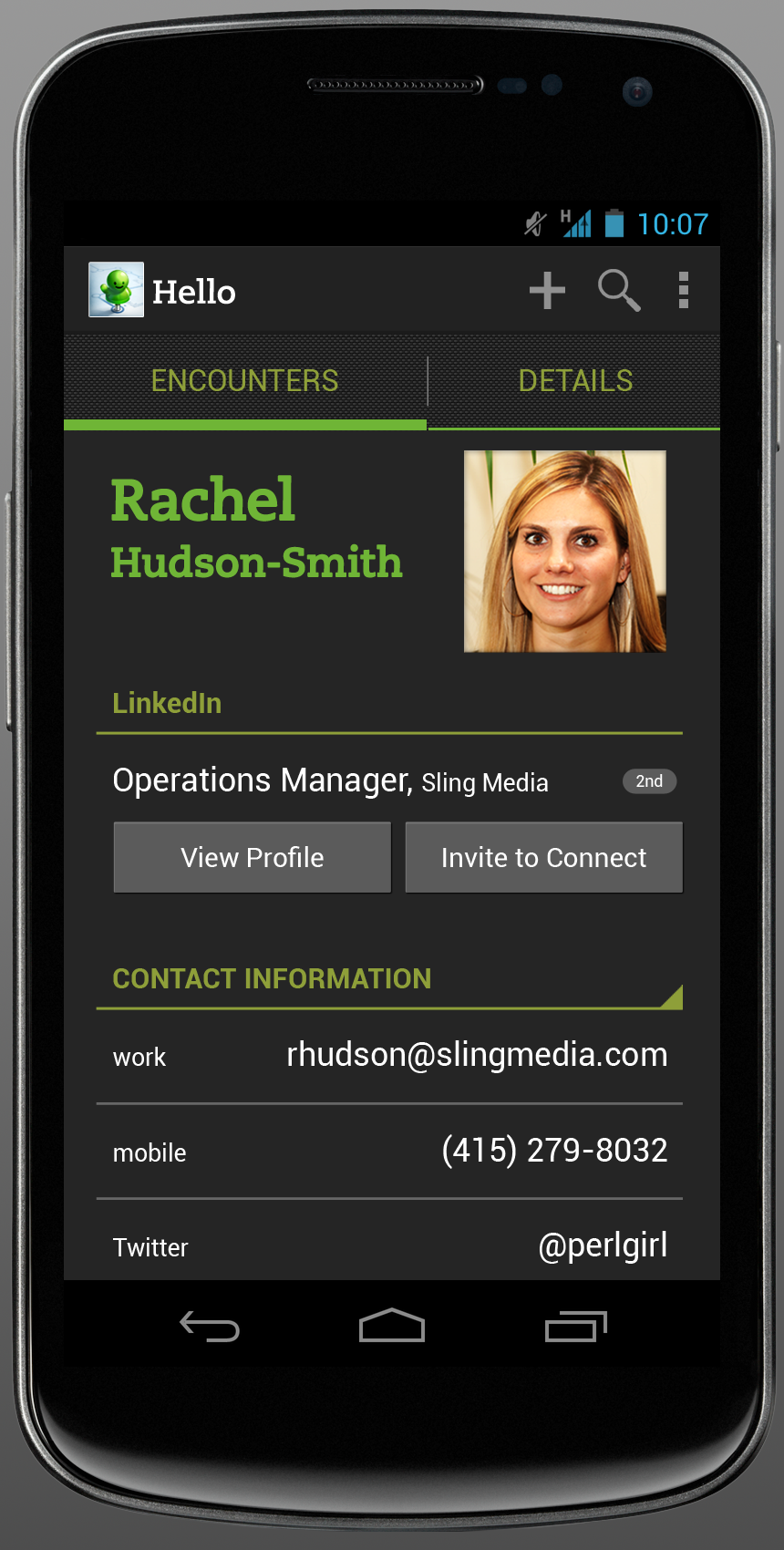This screenshot has width=784, height=1550.
Task: Open the overflow menu
Action: (x=684, y=291)
